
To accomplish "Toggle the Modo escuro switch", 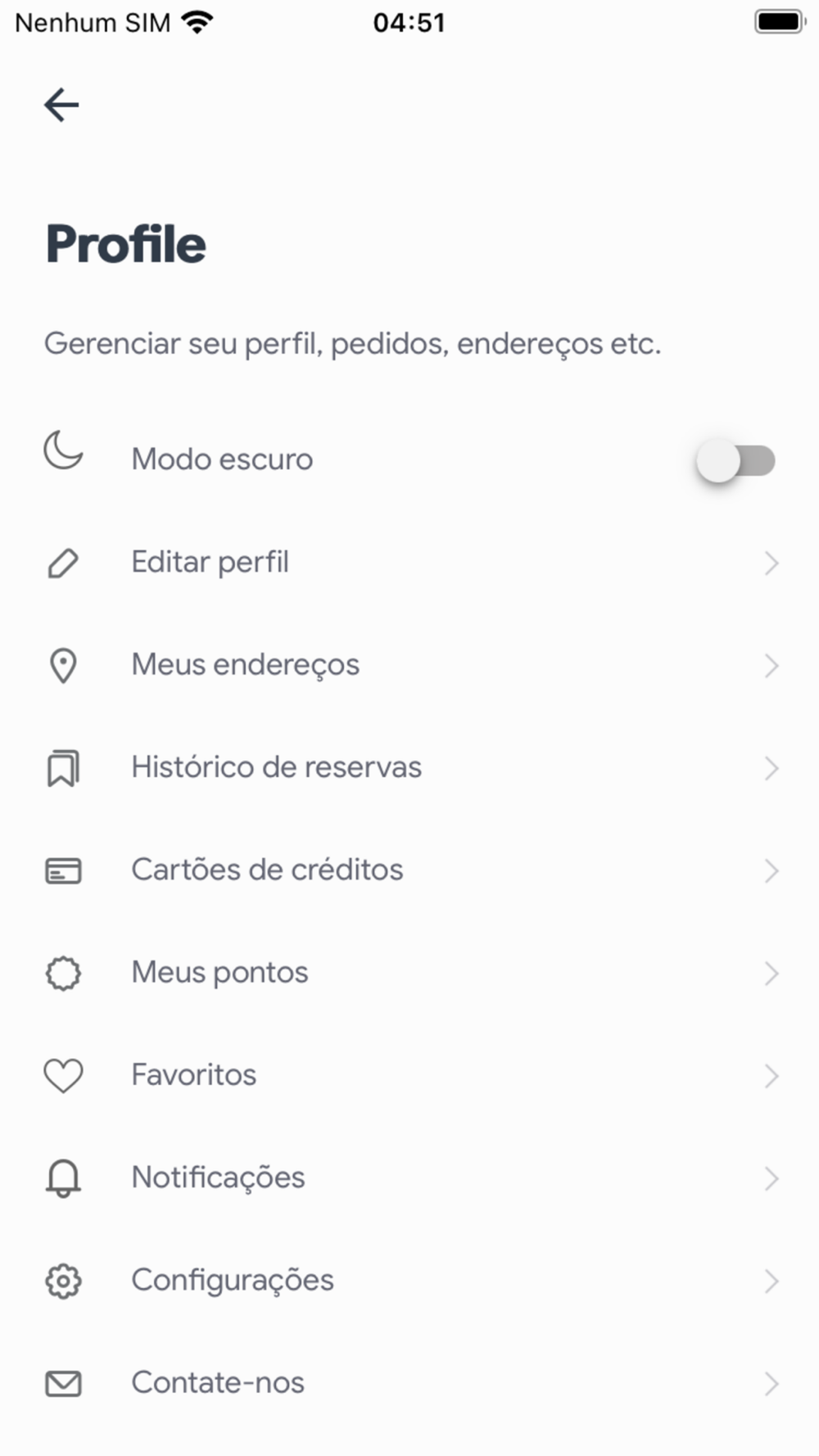I will [x=735, y=460].
